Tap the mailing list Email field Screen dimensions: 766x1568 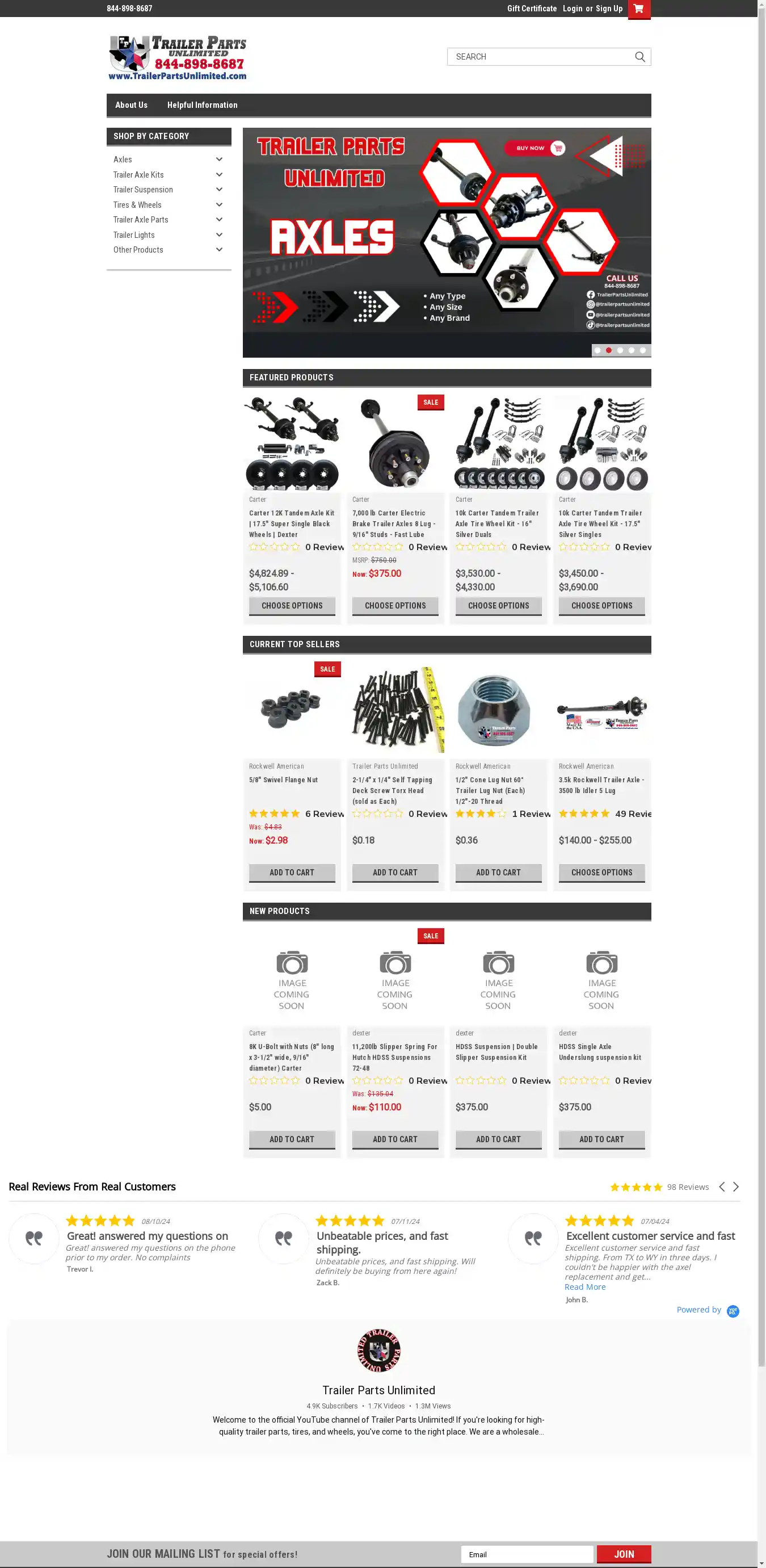pos(527,1554)
